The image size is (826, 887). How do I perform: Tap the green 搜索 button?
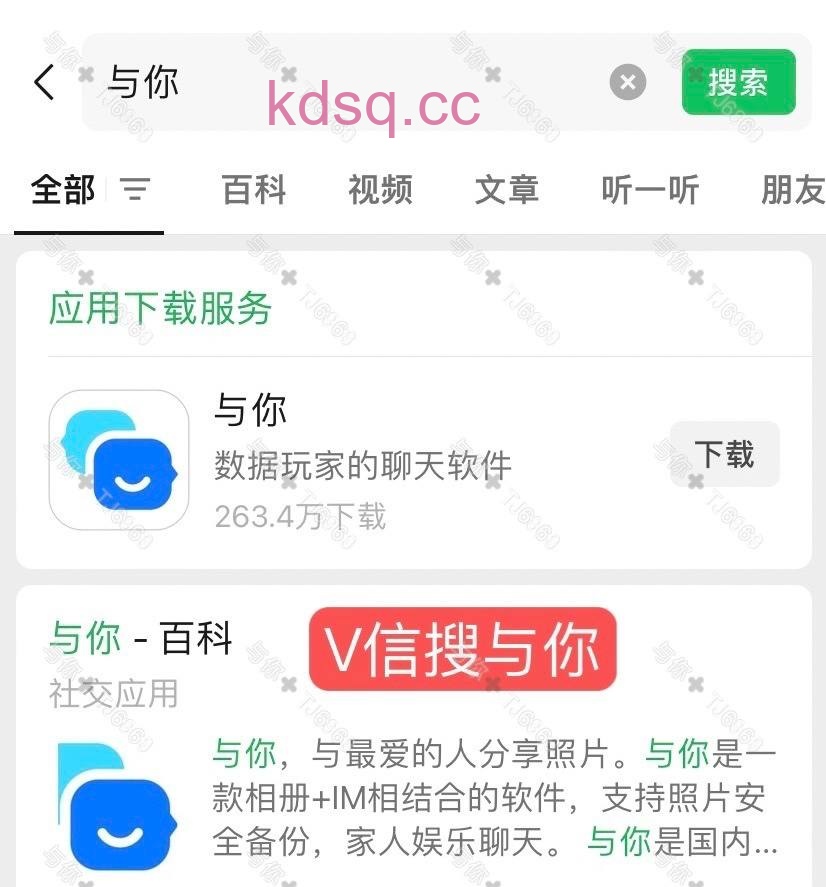pos(738,82)
